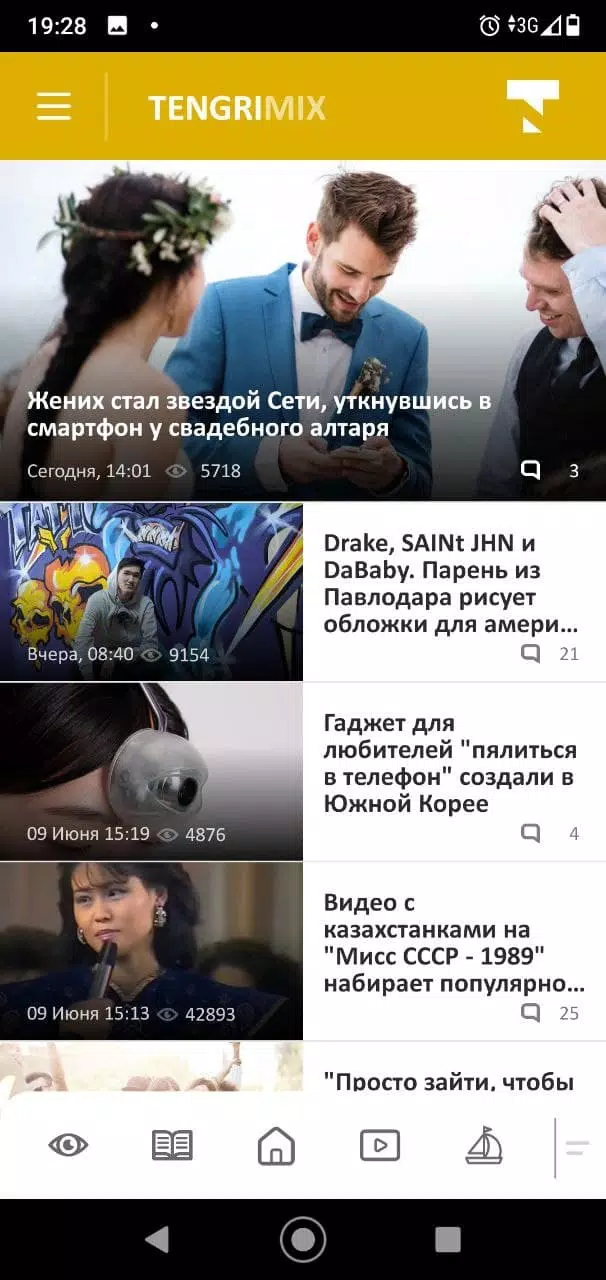Viewport: 606px width, 1280px height.
Task: Tap the Tengri T logo icon
Action: coord(532,106)
